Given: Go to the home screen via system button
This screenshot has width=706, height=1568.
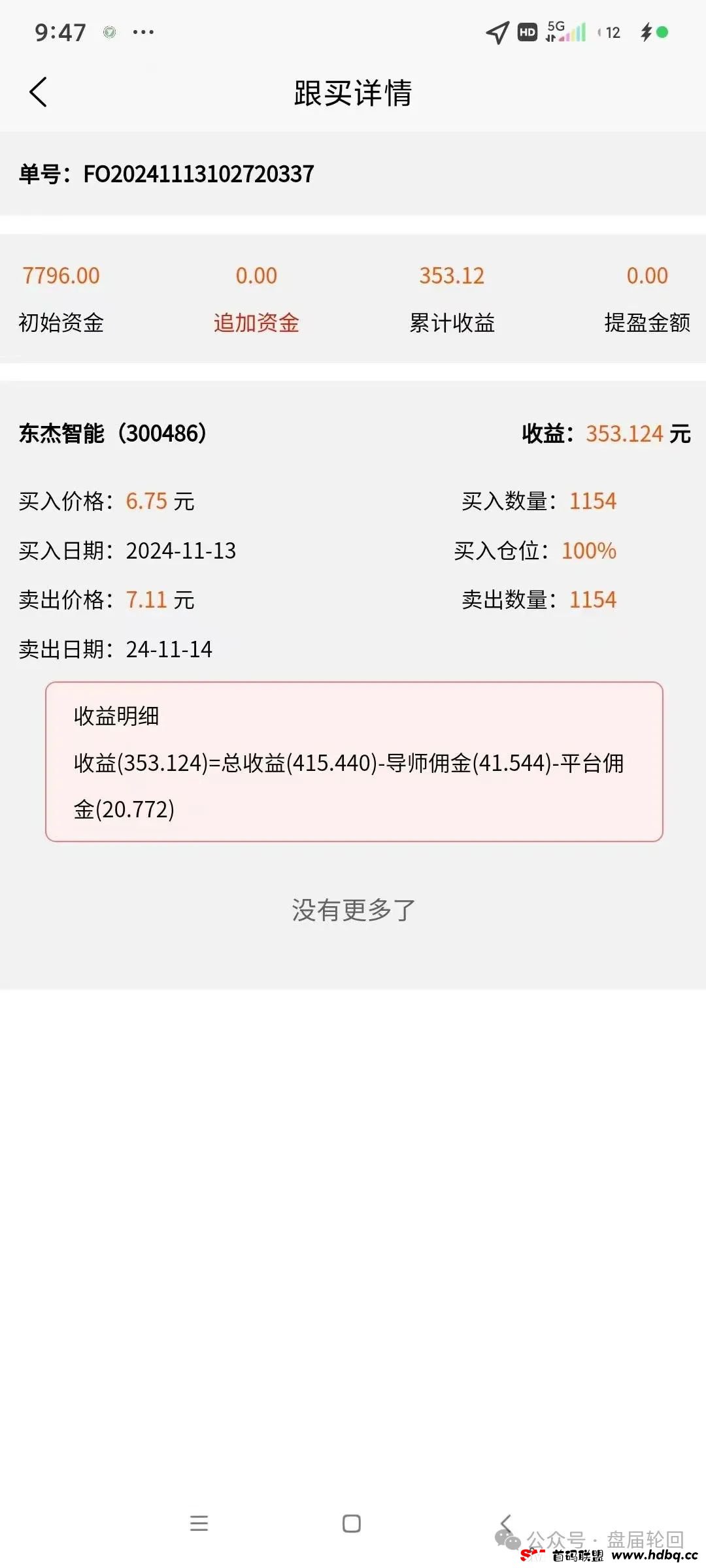Looking at the screenshot, I should pyautogui.click(x=352, y=1524).
